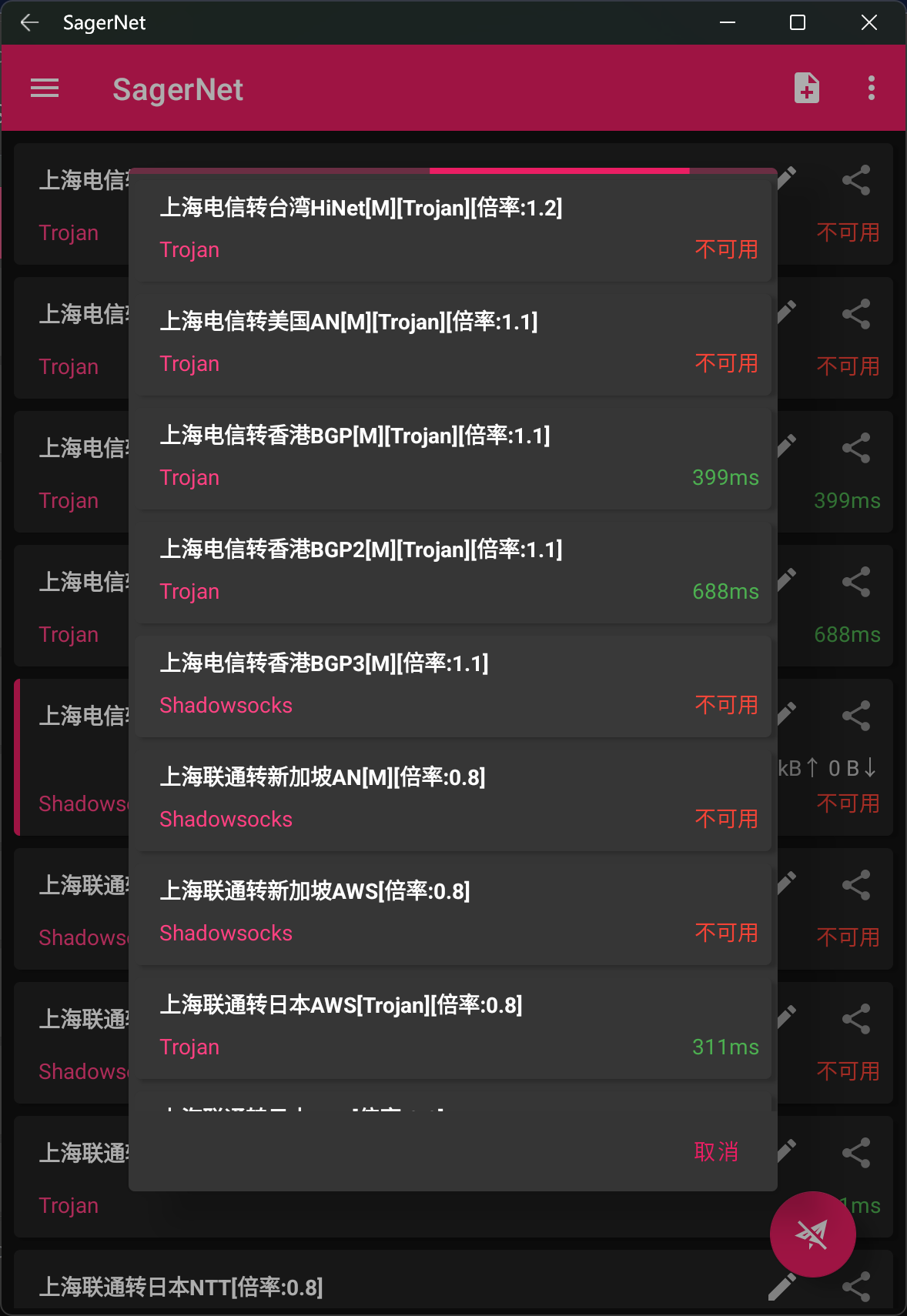907x1316 pixels.
Task: Select 上海联通转新加坡AN Shadowsocks entry
Action: click(453, 797)
